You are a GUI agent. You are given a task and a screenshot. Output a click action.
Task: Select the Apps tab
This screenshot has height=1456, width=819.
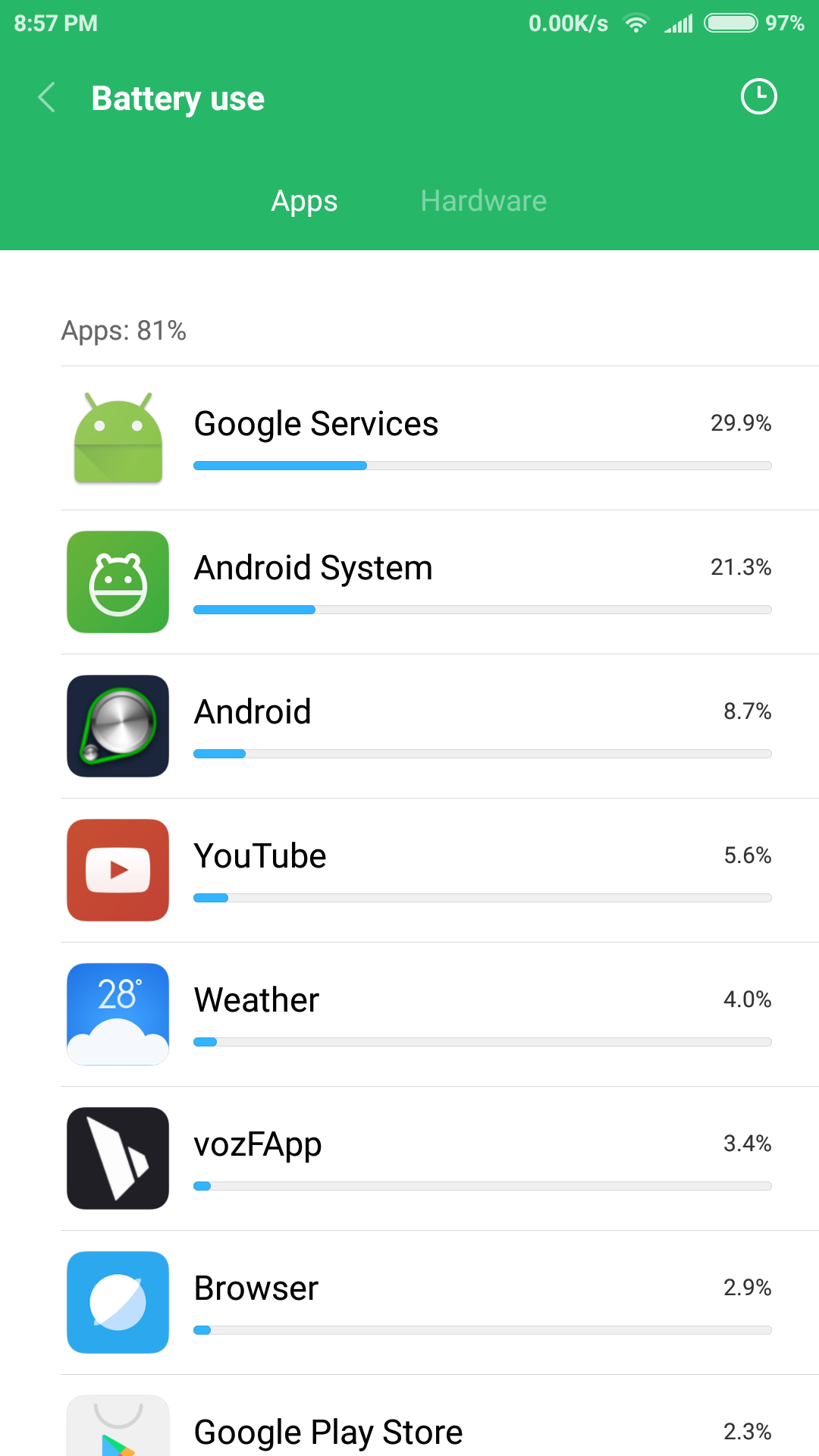click(x=304, y=201)
